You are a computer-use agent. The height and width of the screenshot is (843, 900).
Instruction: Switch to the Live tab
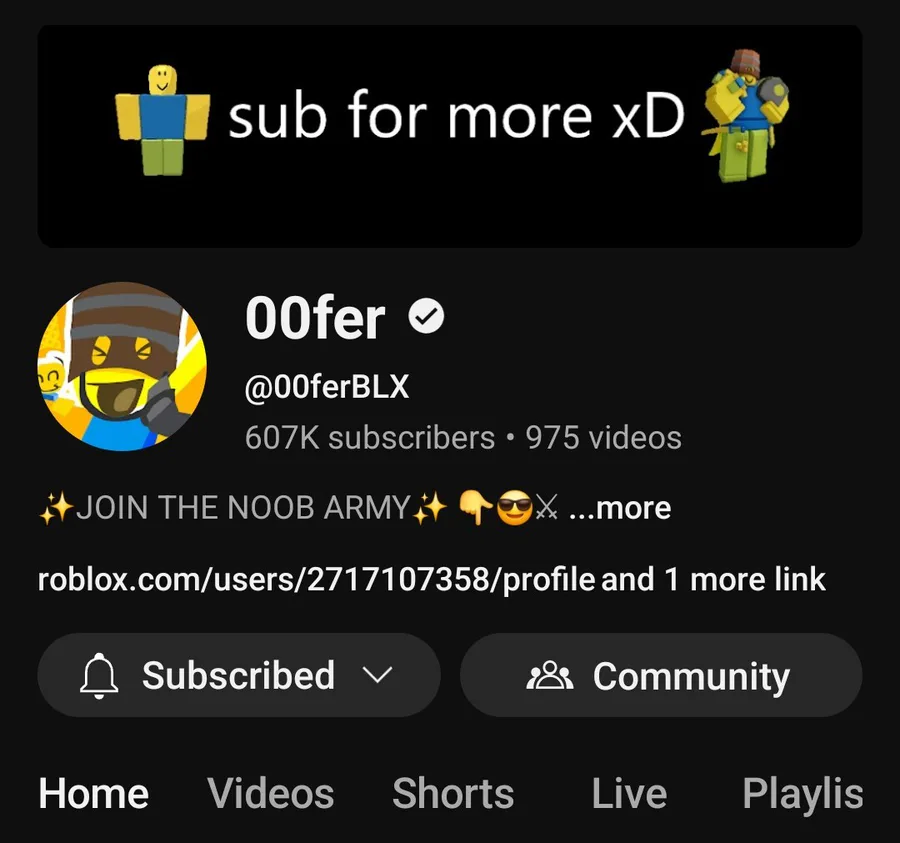[x=629, y=794]
